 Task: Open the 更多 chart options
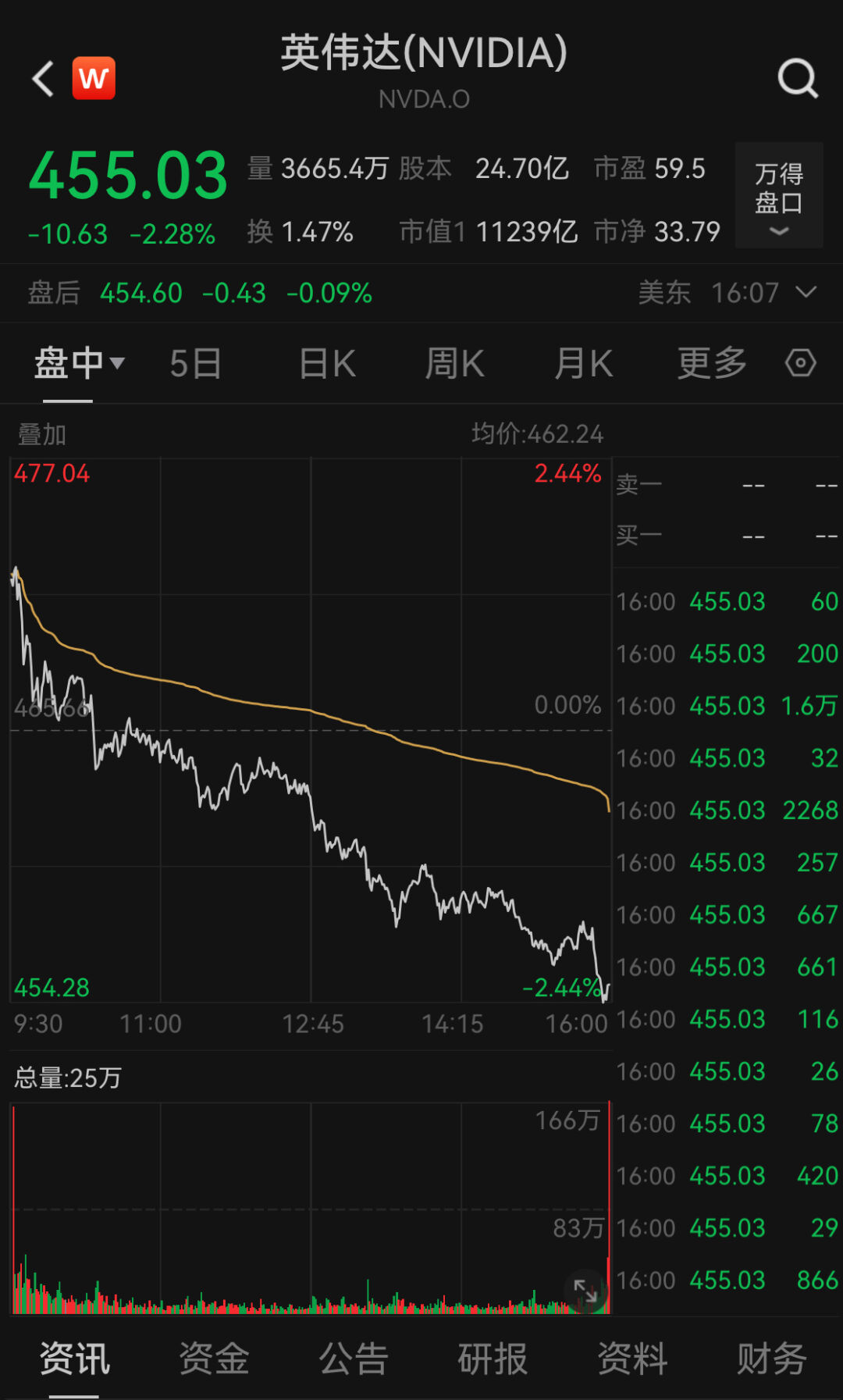click(x=711, y=364)
